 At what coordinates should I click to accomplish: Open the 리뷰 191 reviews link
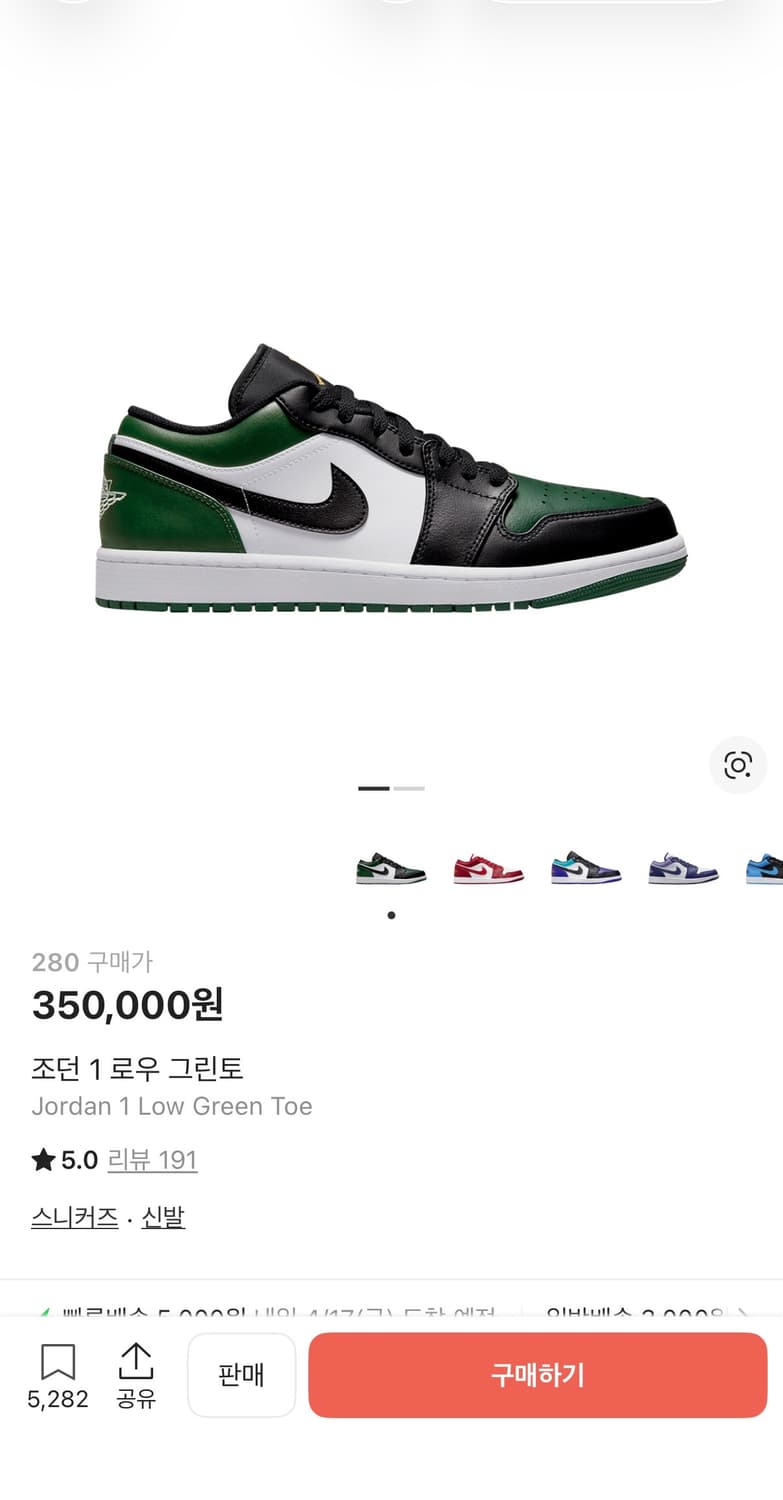pyautogui.click(x=152, y=1159)
